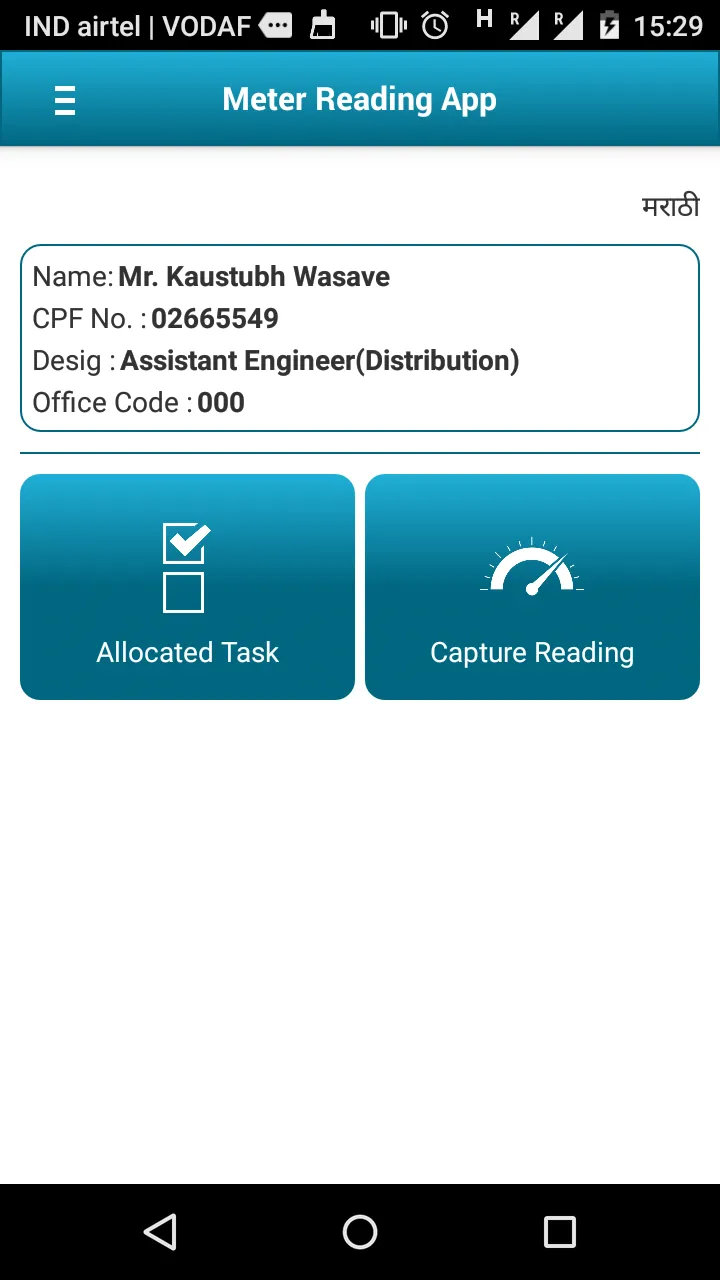The width and height of the screenshot is (720, 1280).
Task: Open Allocated Task
Action: (x=187, y=587)
